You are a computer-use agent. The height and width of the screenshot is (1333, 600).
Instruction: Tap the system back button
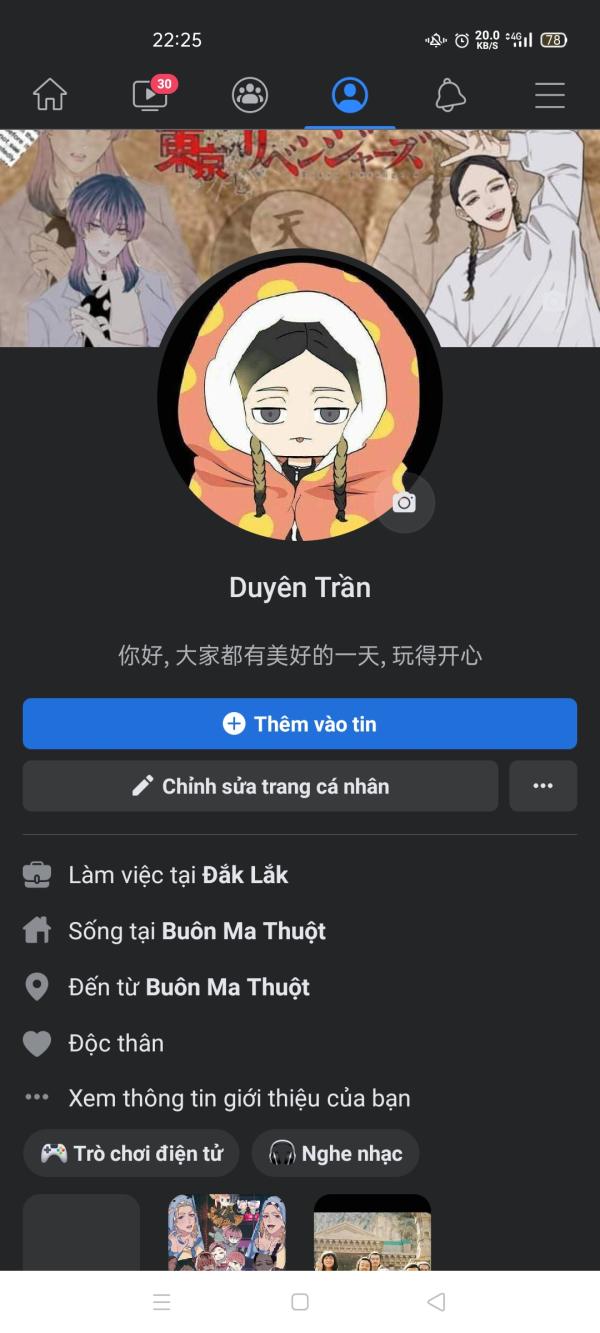point(436,1302)
